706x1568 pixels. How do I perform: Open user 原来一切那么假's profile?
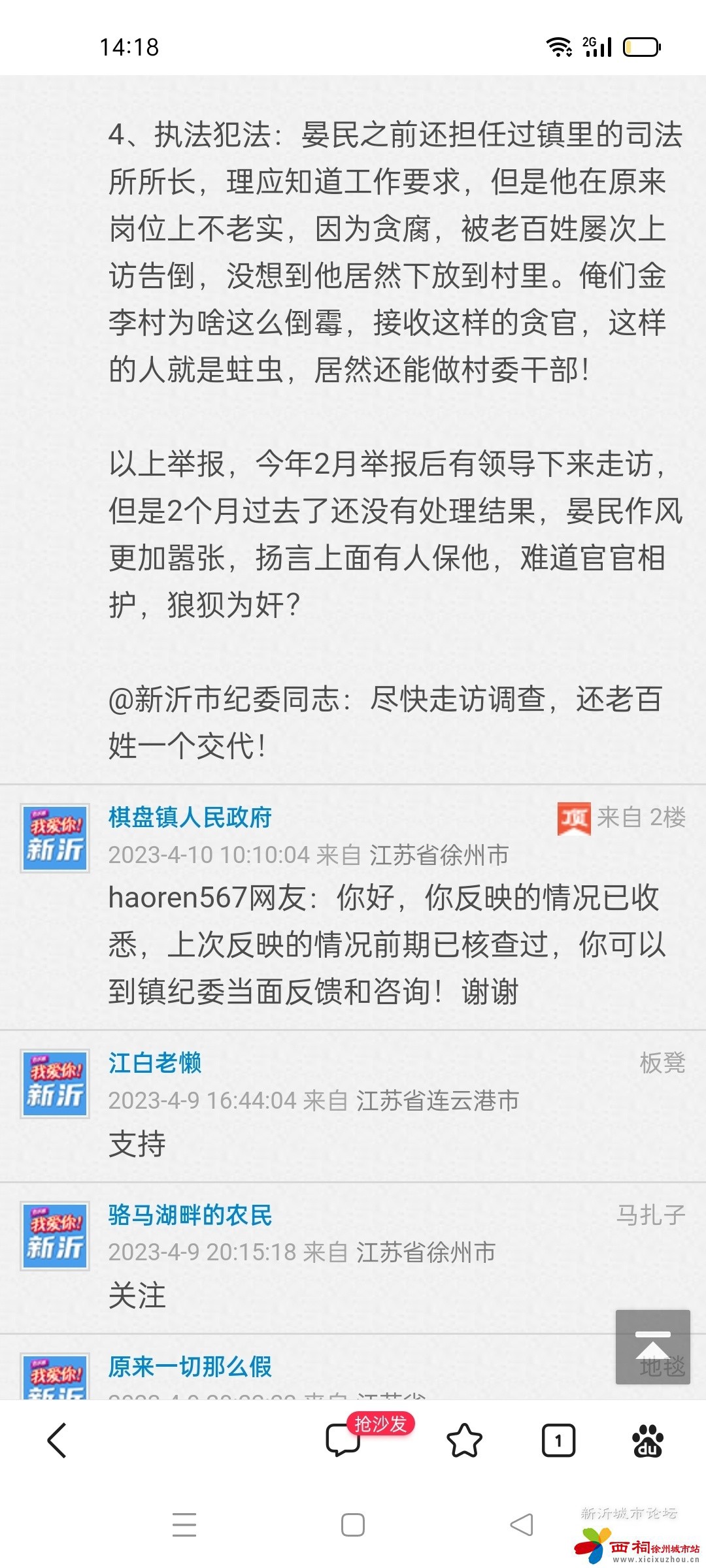pyautogui.click(x=190, y=1366)
